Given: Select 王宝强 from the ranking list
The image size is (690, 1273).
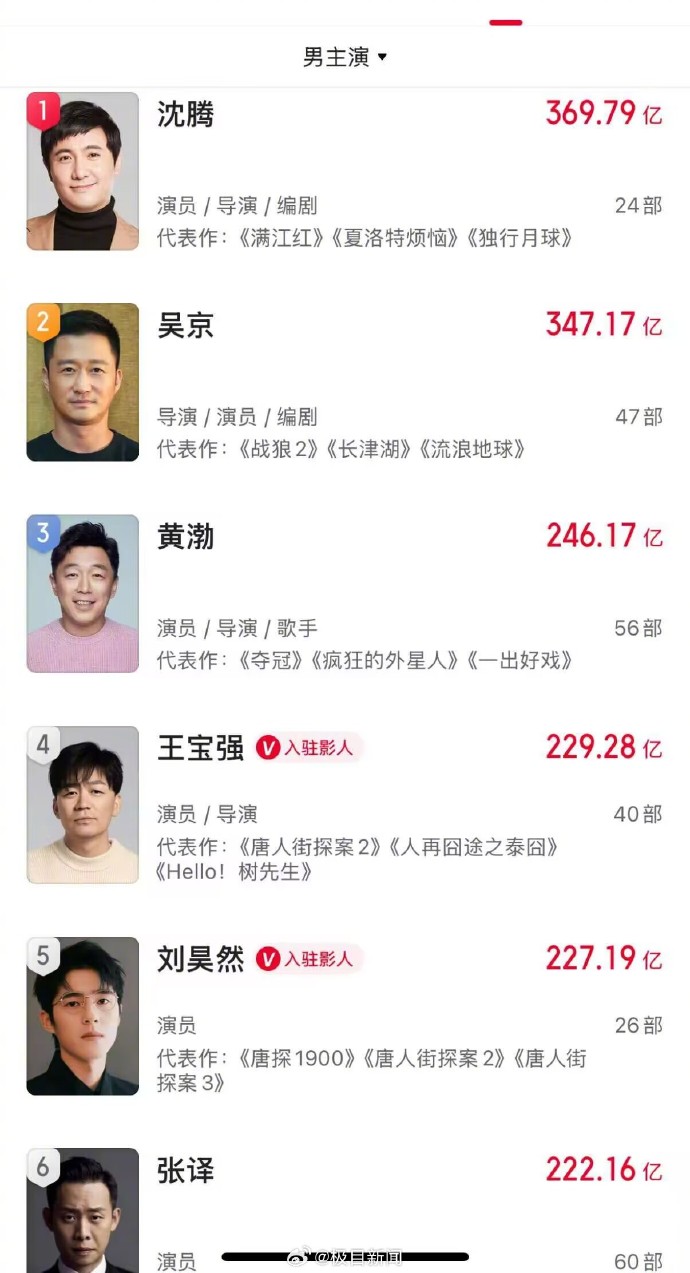Looking at the screenshot, I should tap(200, 748).
